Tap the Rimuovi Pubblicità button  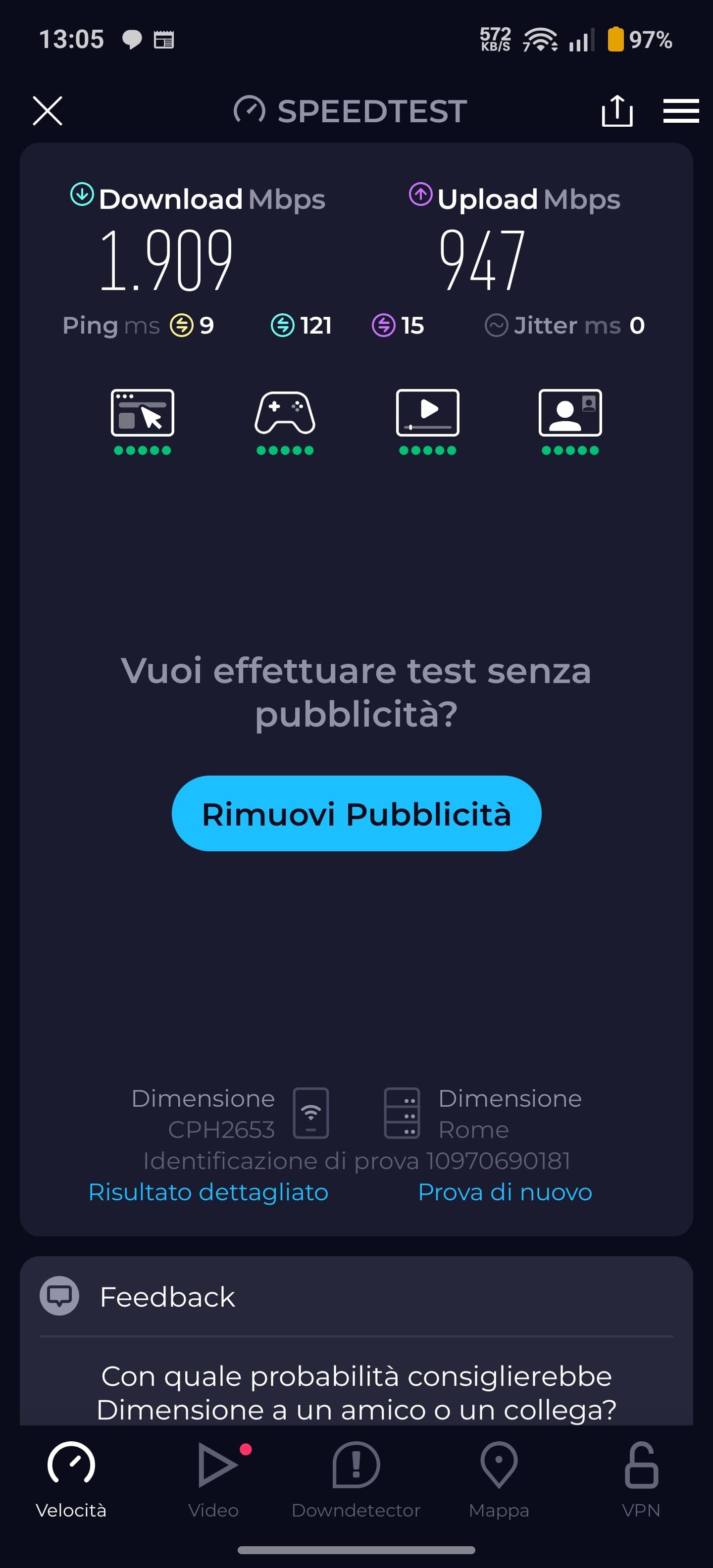point(356,813)
